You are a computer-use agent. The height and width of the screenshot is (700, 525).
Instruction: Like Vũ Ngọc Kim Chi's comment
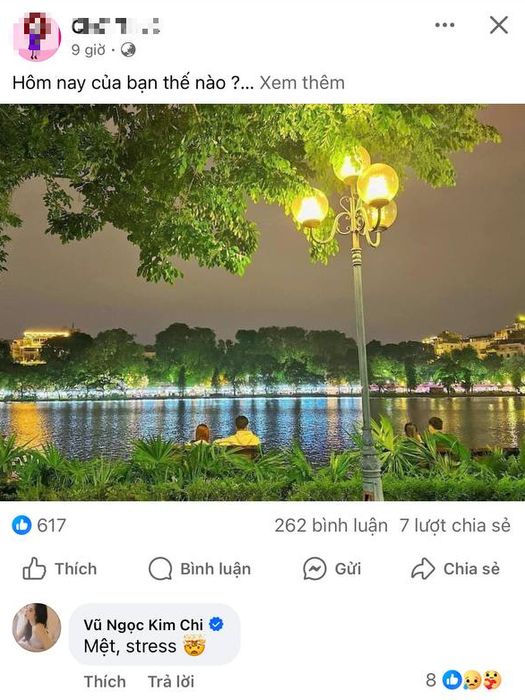point(105,682)
